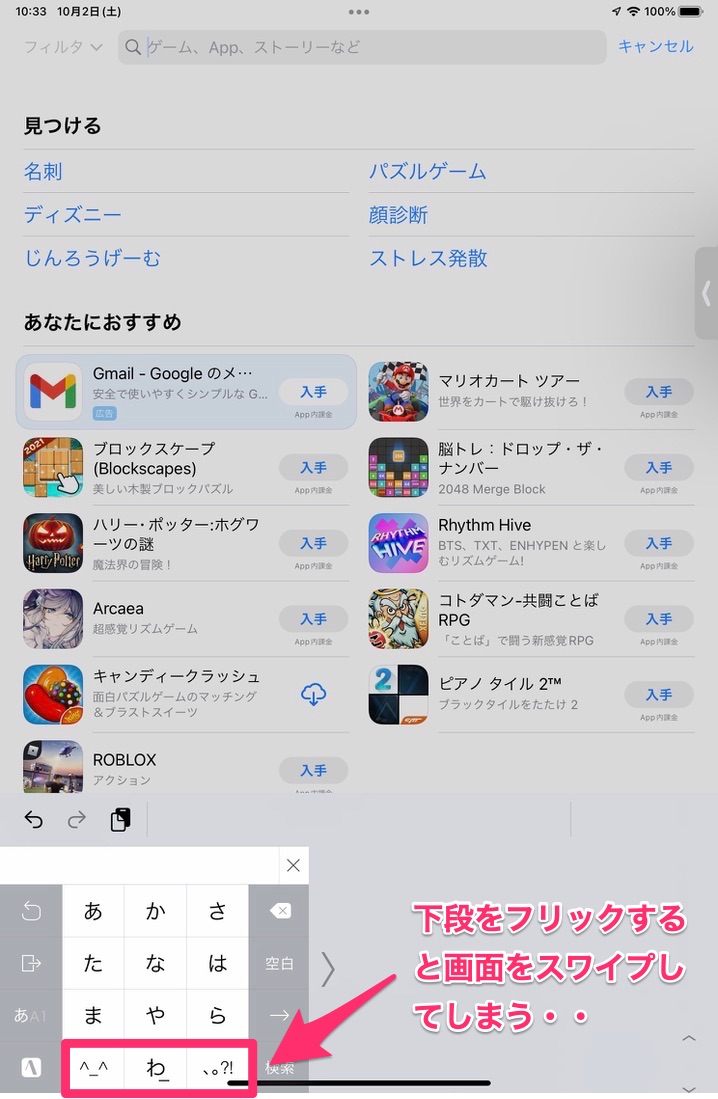Select the じんろうげーむ suggested search
This screenshot has width=718, height=1099.
coord(92,258)
